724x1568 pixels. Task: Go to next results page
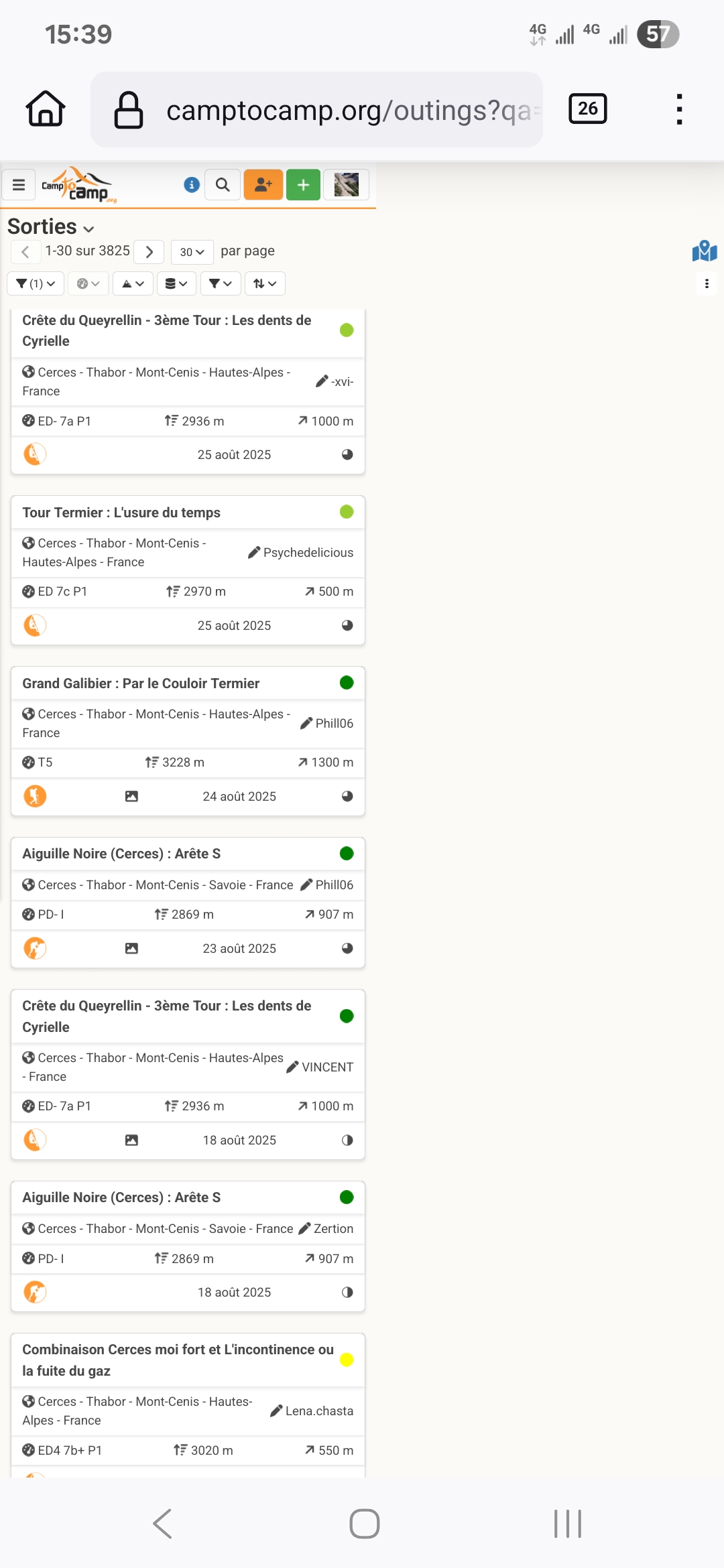pos(149,252)
